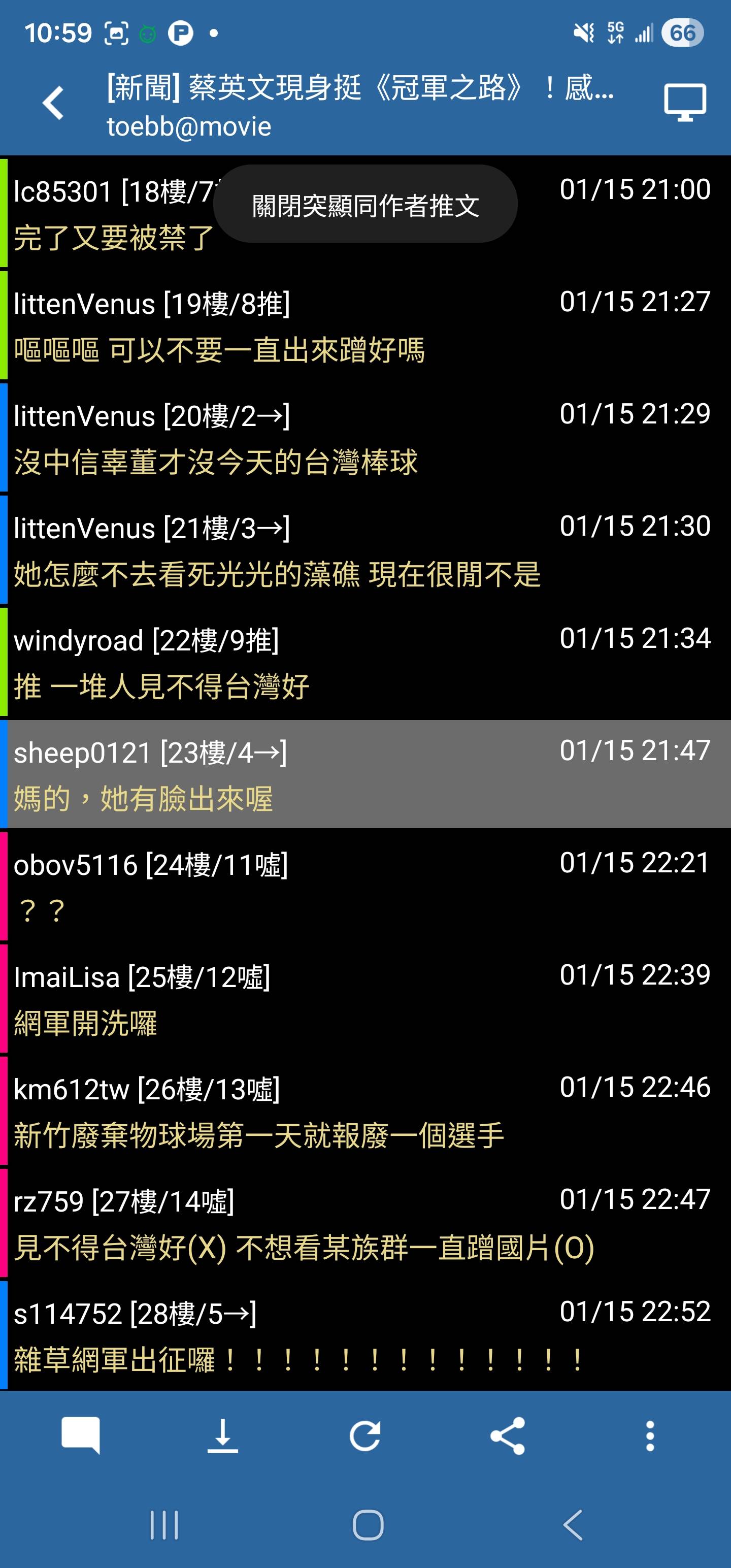Screen dimensions: 731x1568
Task: Select windyroad's 22樓 comment
Action: (x=365, y=663)
